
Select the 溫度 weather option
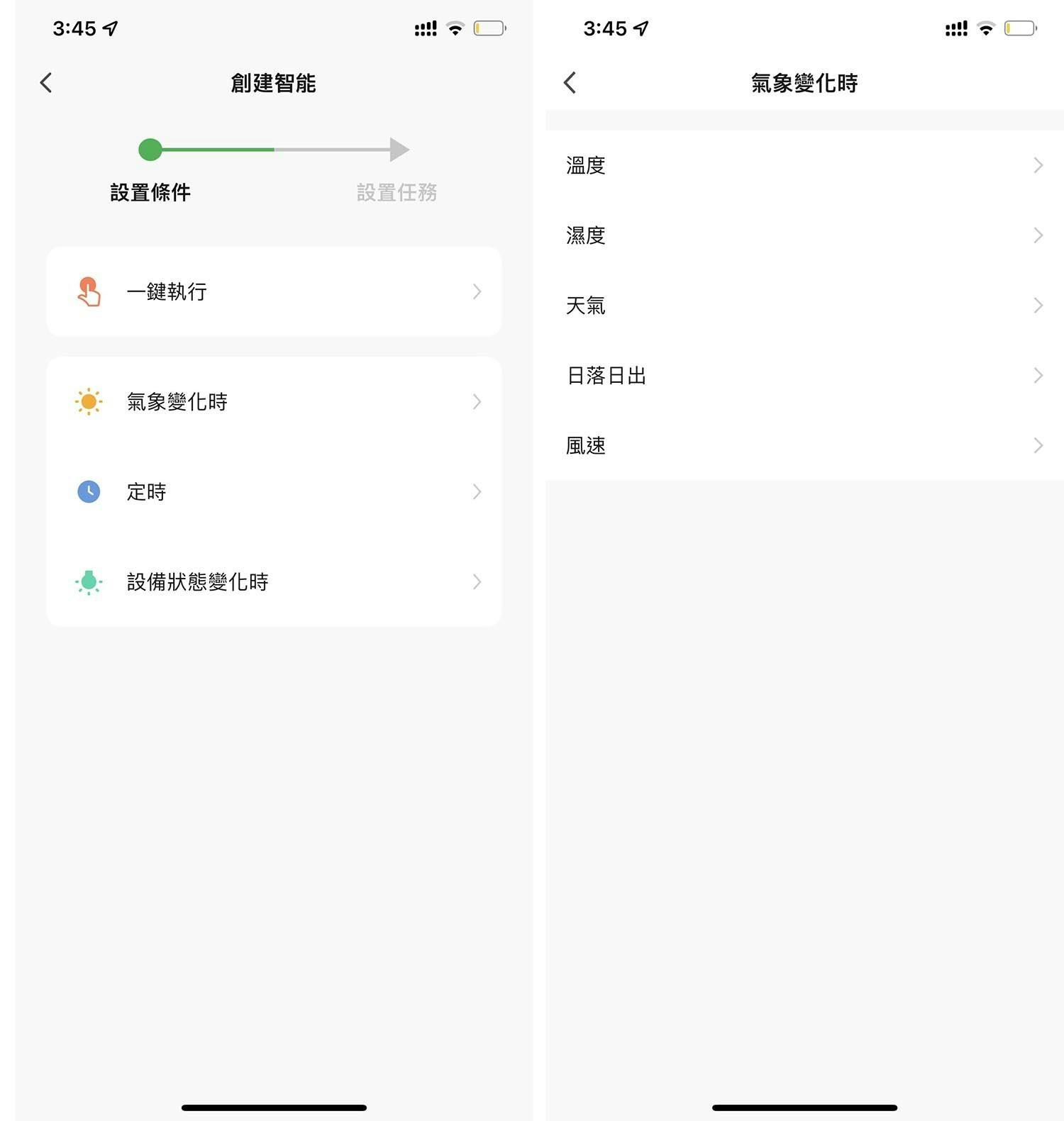(x=804, y=165)
